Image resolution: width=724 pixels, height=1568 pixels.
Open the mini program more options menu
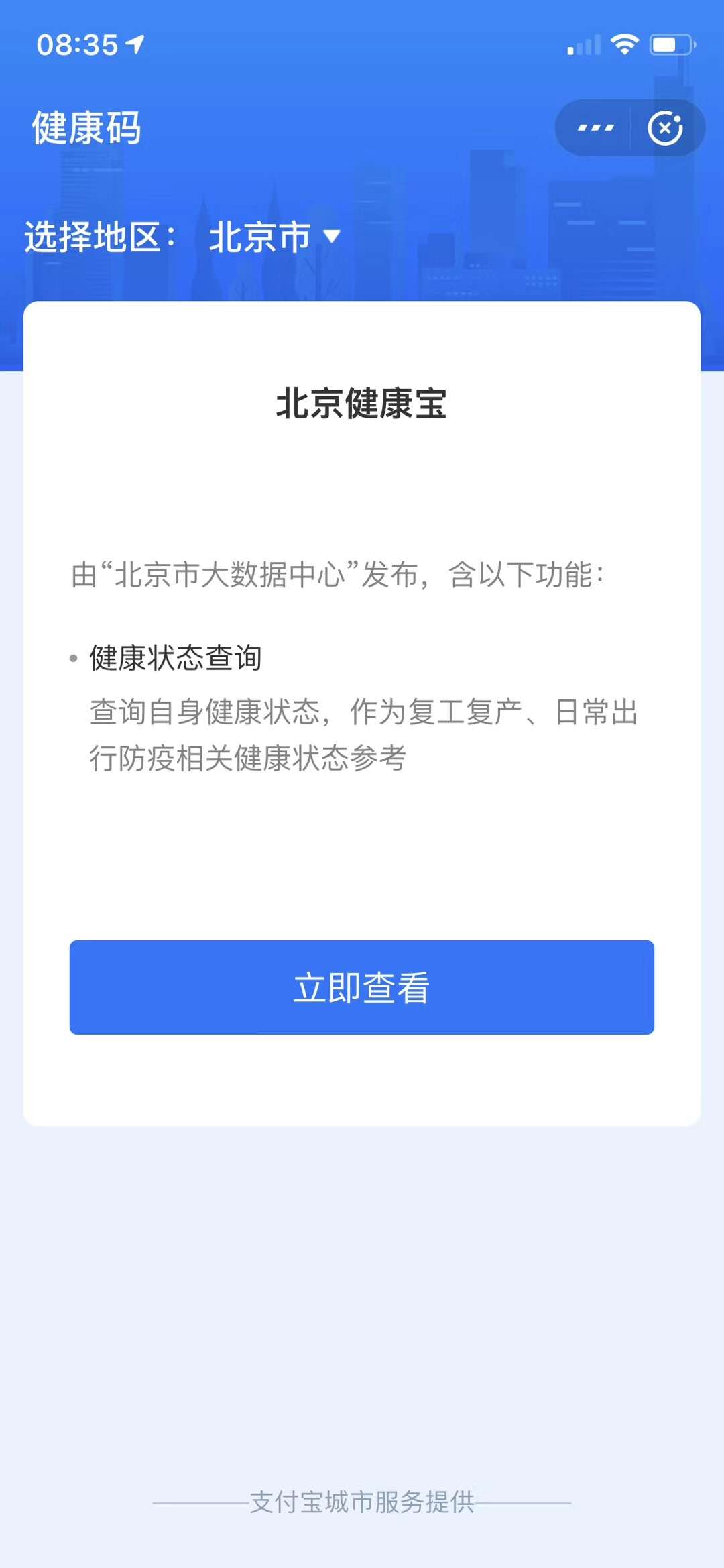point(595,127)
